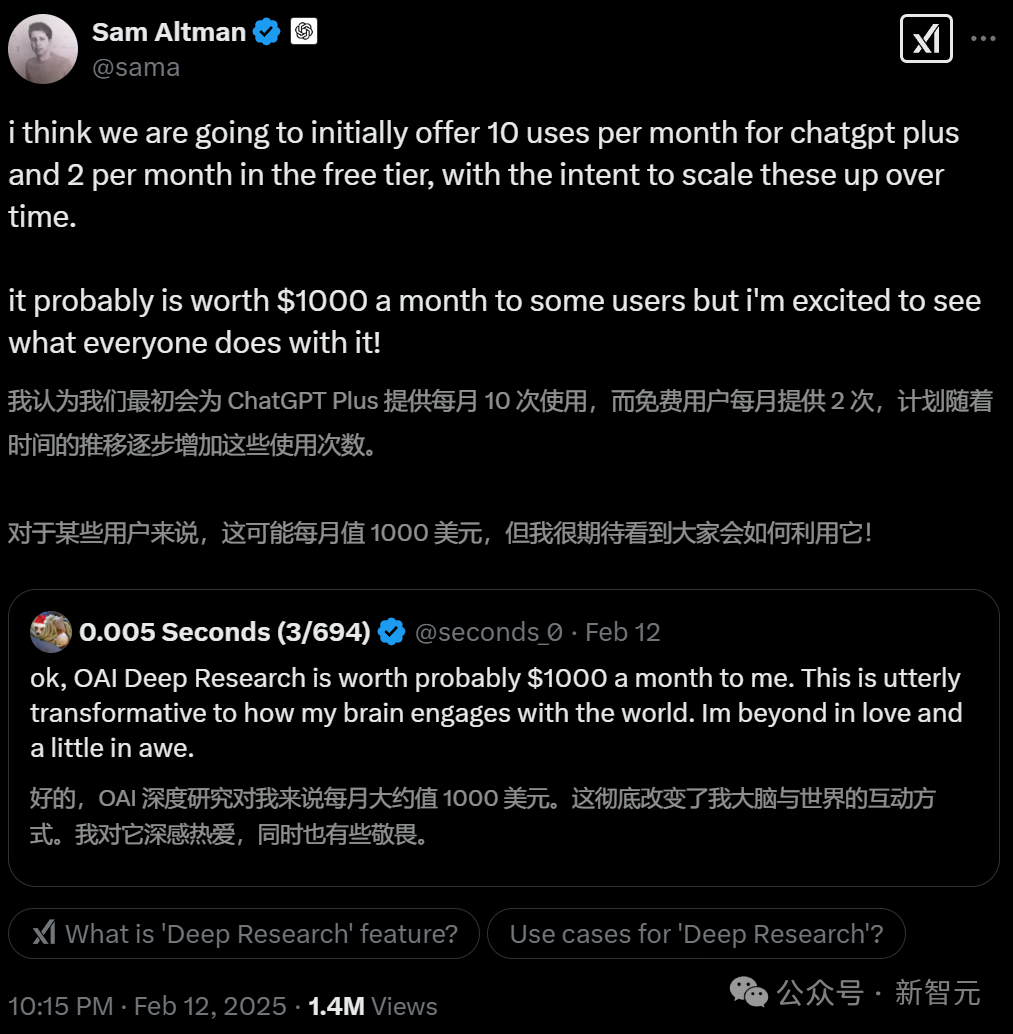
Task: Open the Sam Altman profile name link
Action: (x=169, y=32)
